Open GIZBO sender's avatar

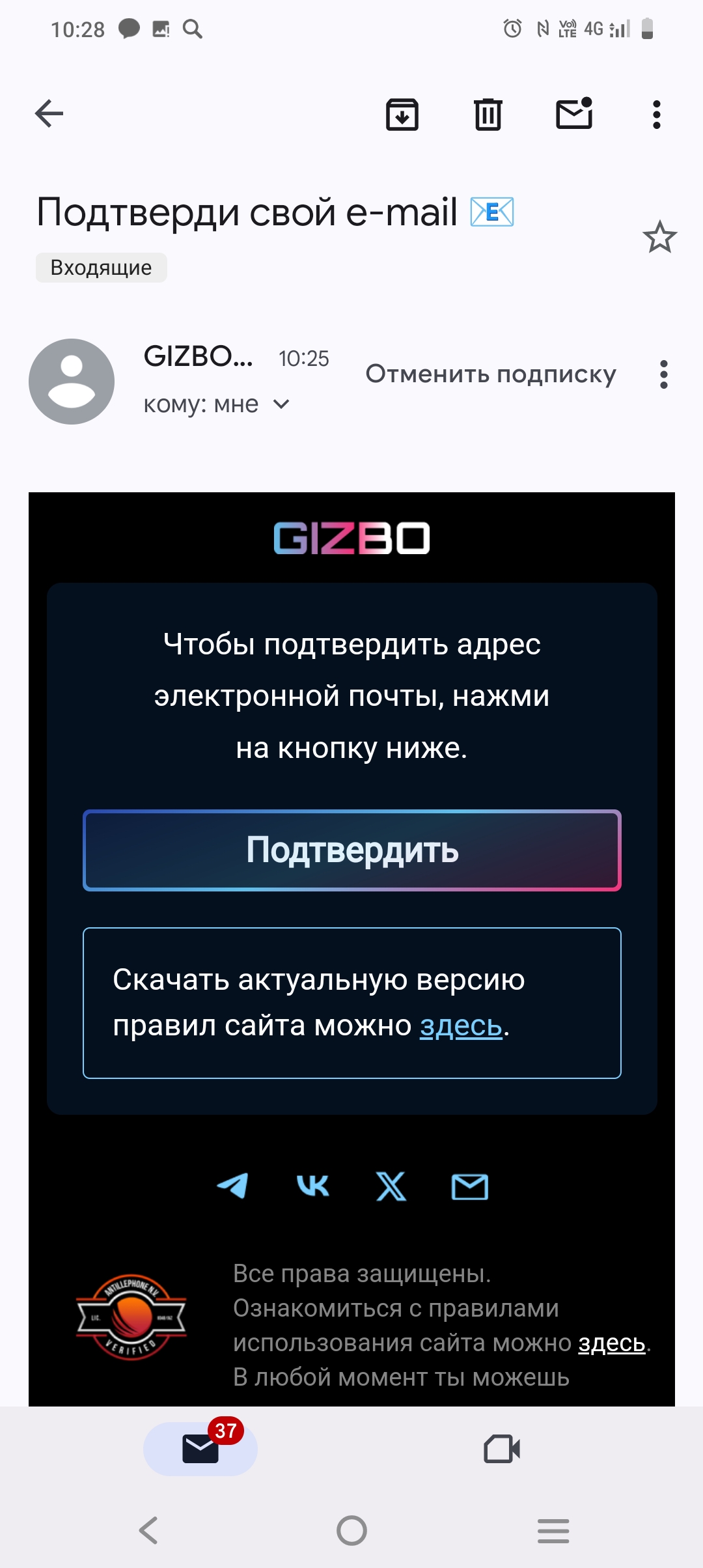pos(72,382)
